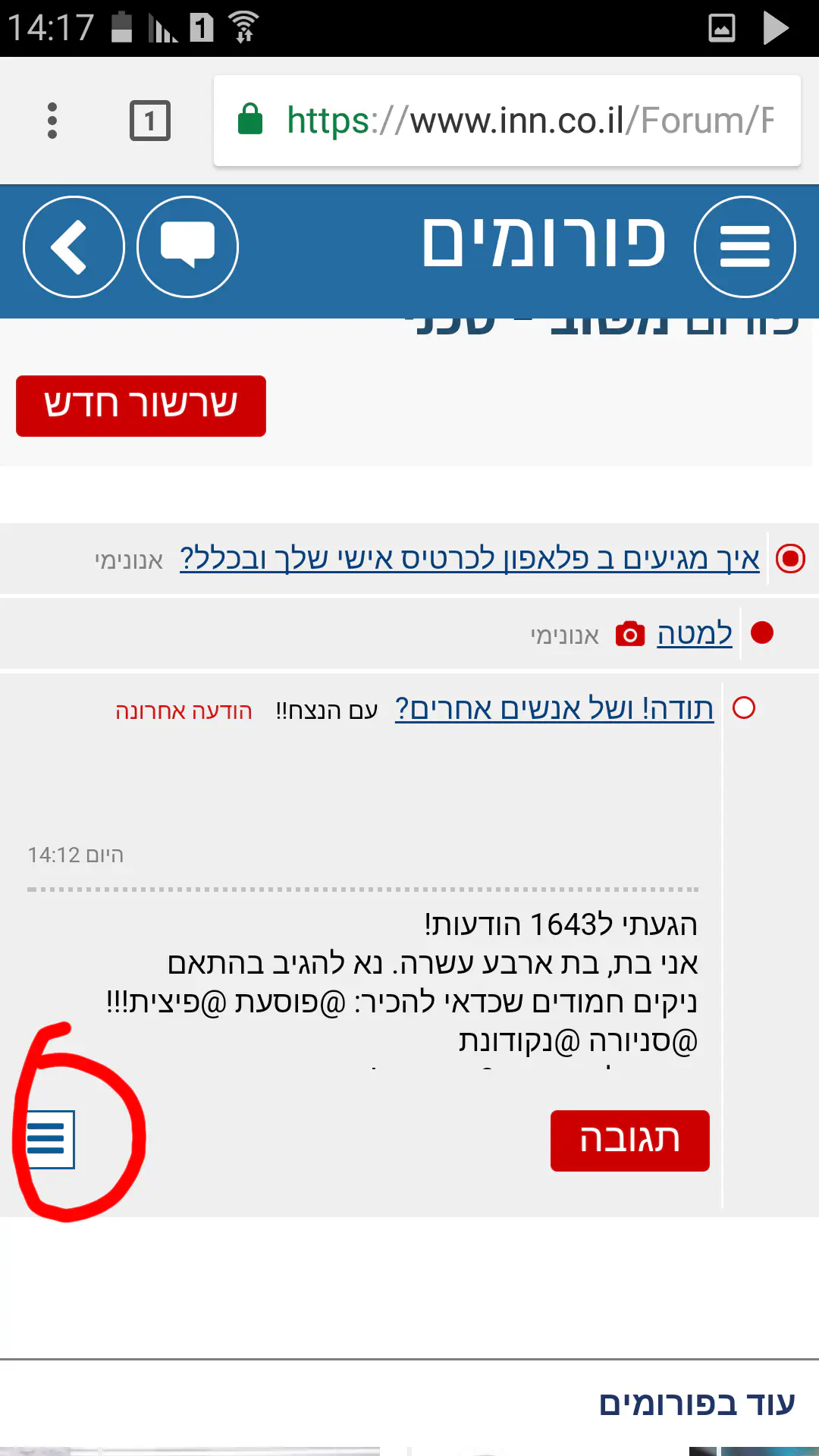Viewport: 819px width, 1456px height.
Task: Open thread איך מגיעים ב פלאפון לכרטיס אישי
Action: pos(469,559)
